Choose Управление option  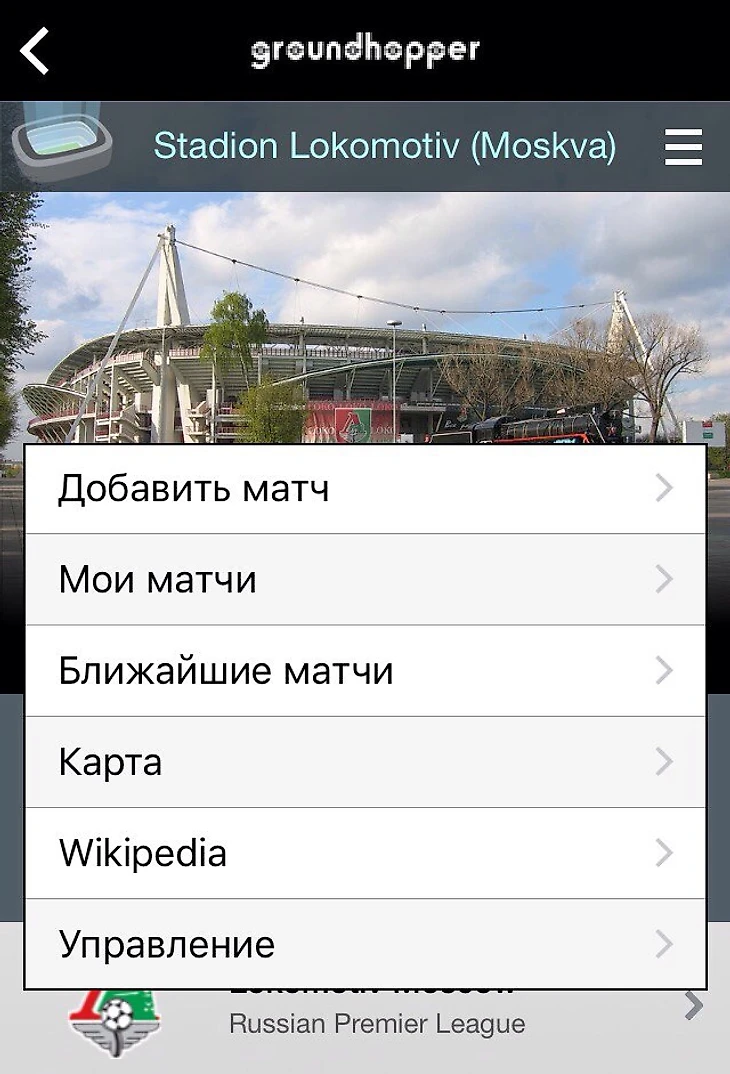(x=365, y=944)
